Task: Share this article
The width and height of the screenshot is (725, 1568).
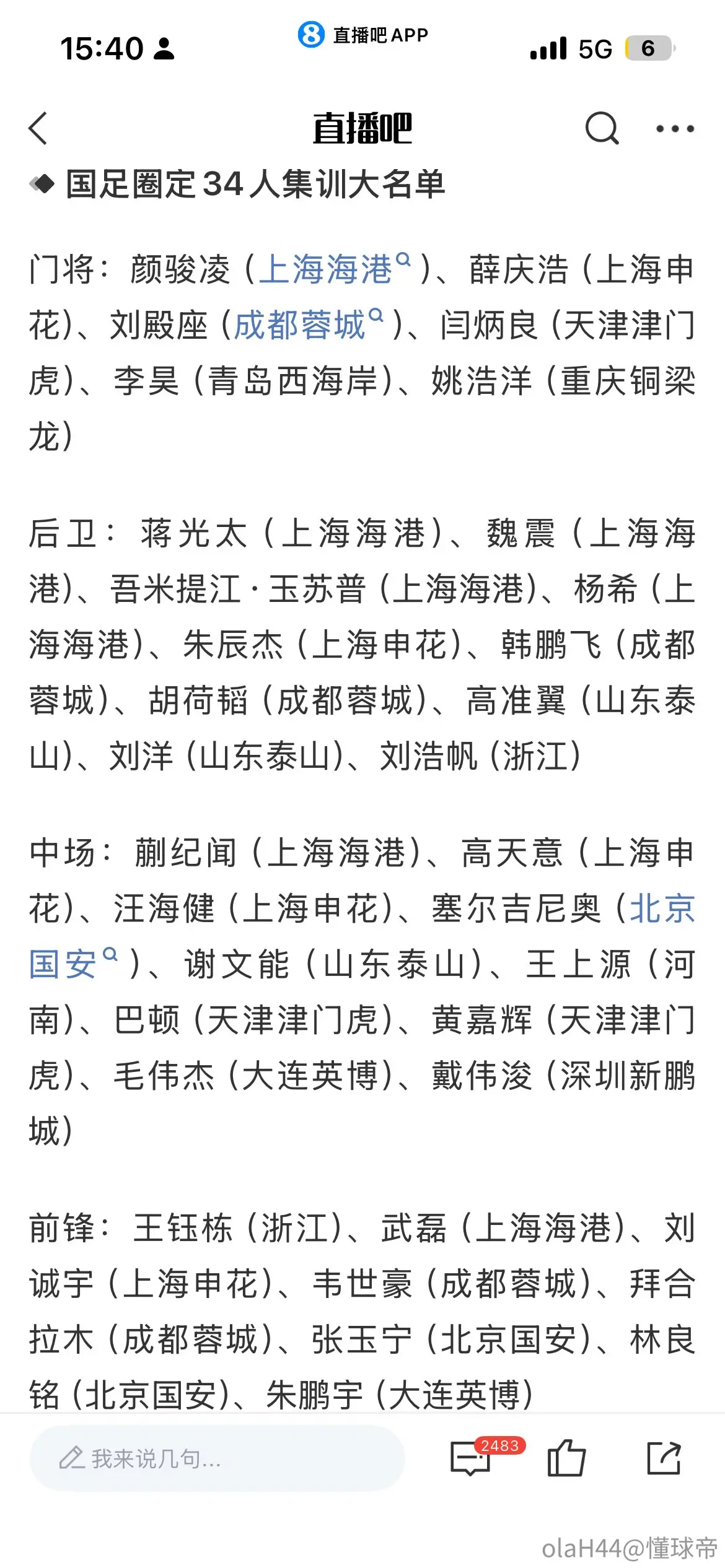Action: point(664,1458)
